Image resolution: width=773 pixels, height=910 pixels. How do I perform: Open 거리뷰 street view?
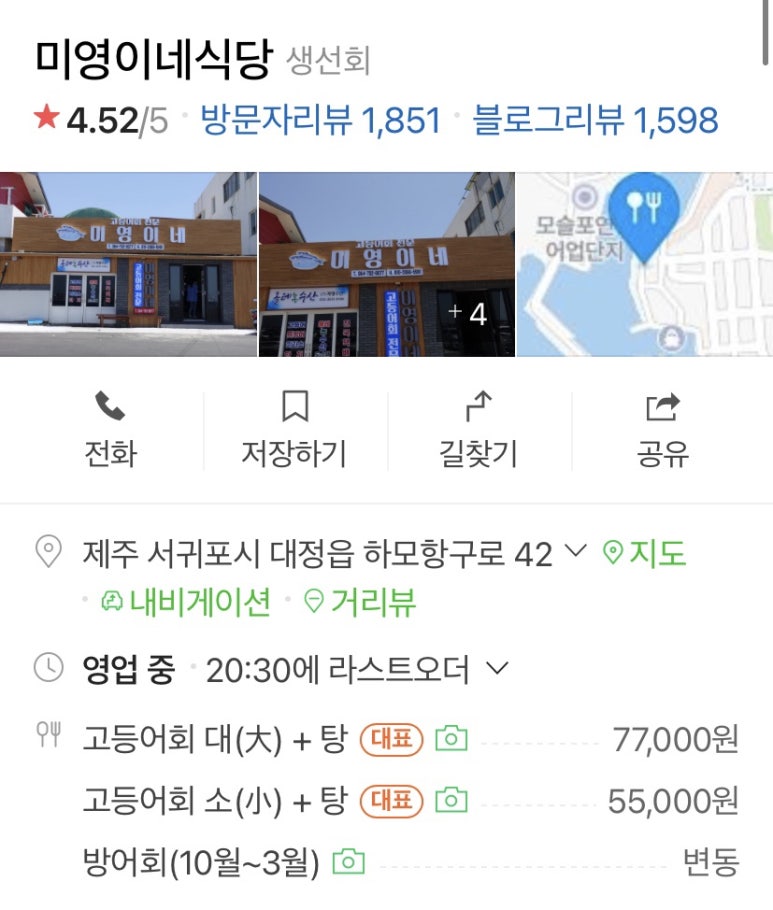(x=360, y=602)
